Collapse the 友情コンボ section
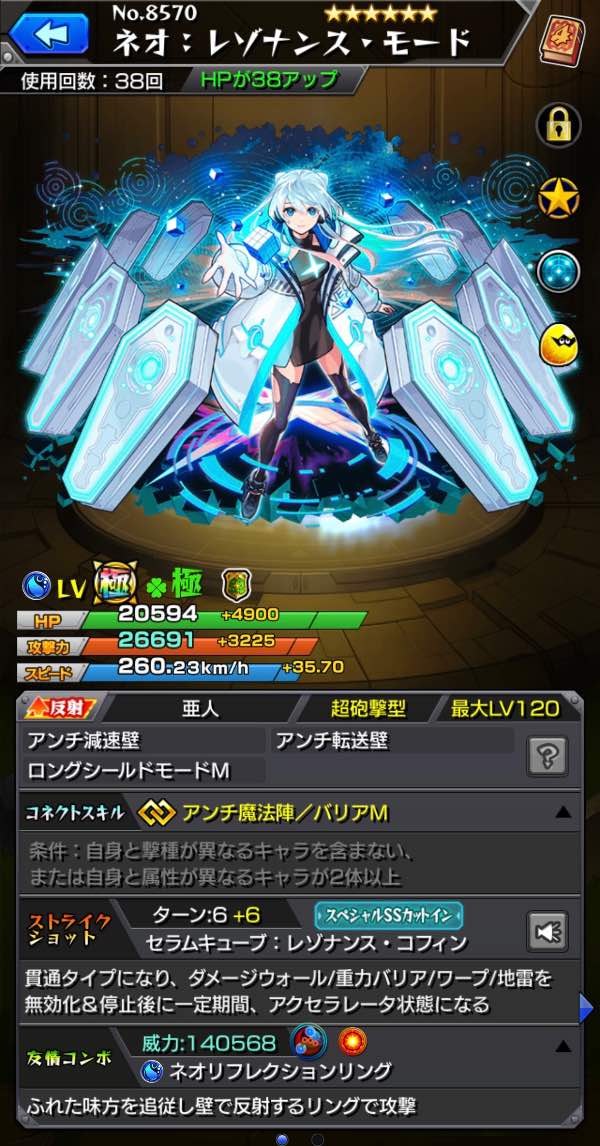This screenshot has height=1146, width=600. (x=563, y=1047)
